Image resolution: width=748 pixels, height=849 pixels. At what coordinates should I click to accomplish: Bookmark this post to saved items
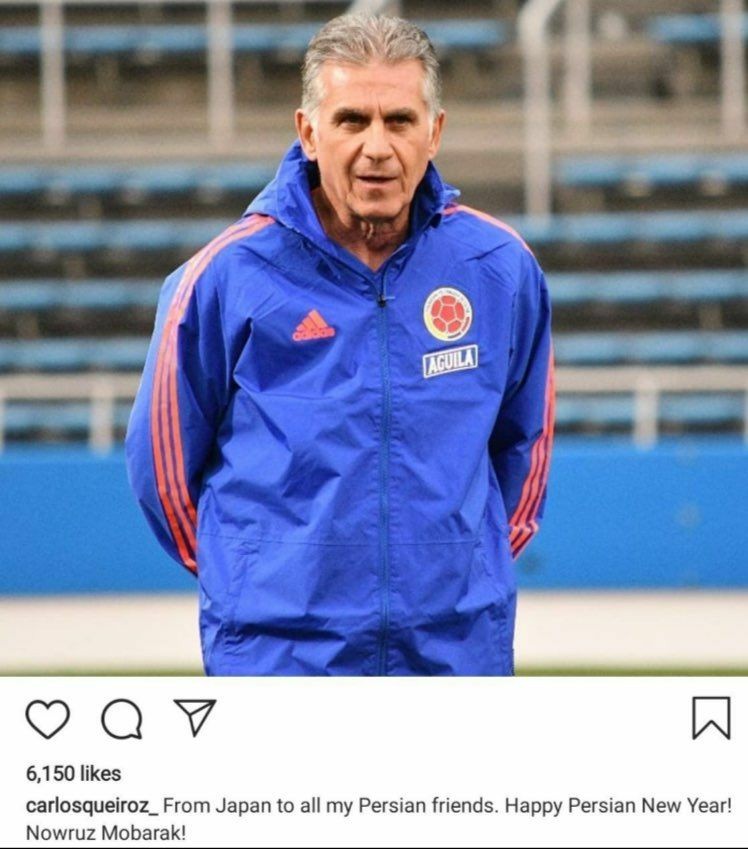(x=711, y=718)
